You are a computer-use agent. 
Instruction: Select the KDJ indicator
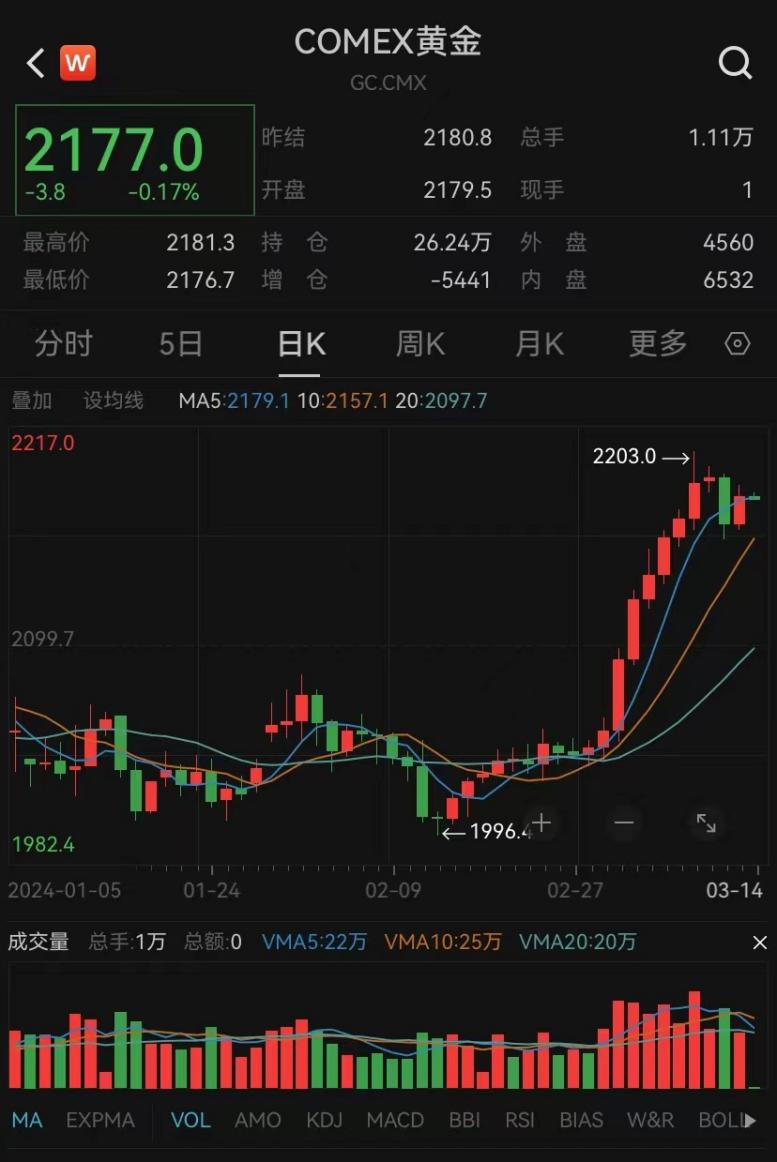(325, 1120)
